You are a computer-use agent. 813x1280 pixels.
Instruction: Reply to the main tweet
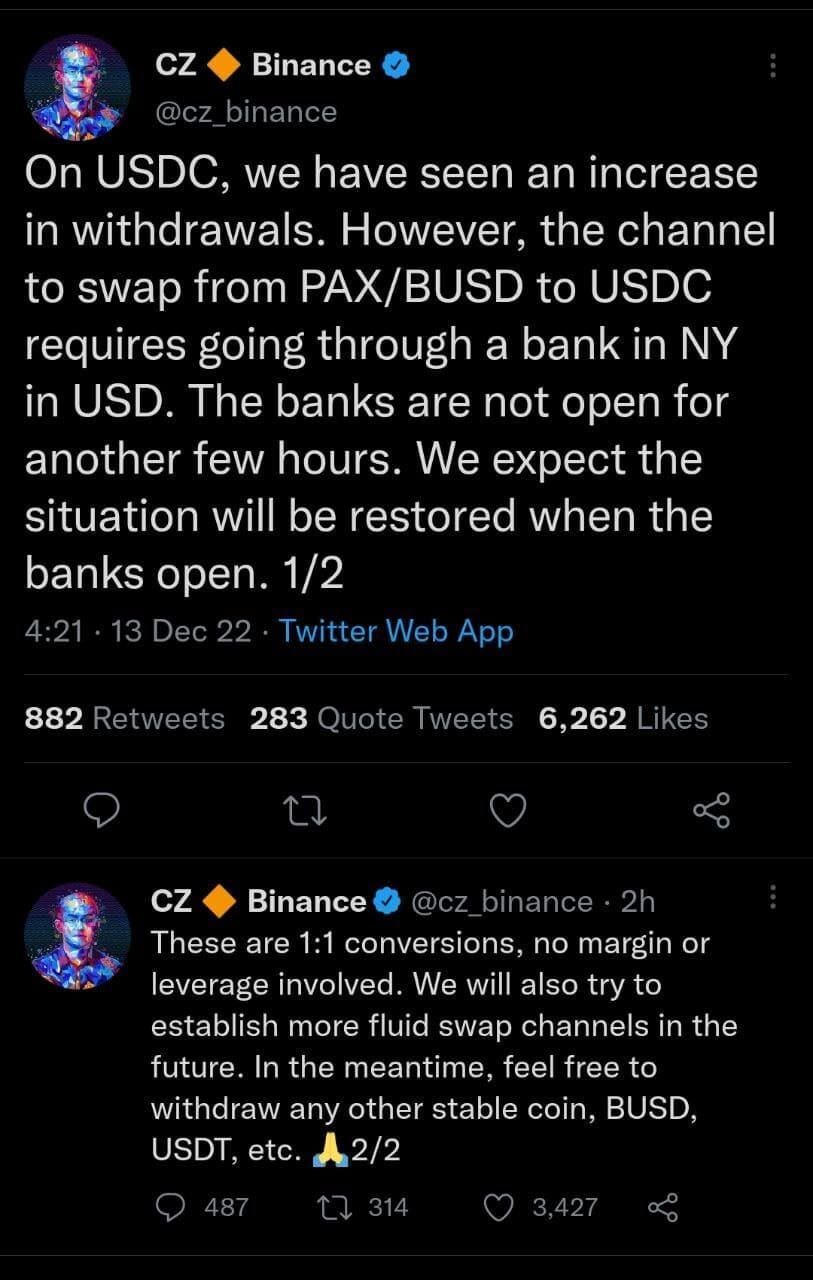[x=101, y=811]
